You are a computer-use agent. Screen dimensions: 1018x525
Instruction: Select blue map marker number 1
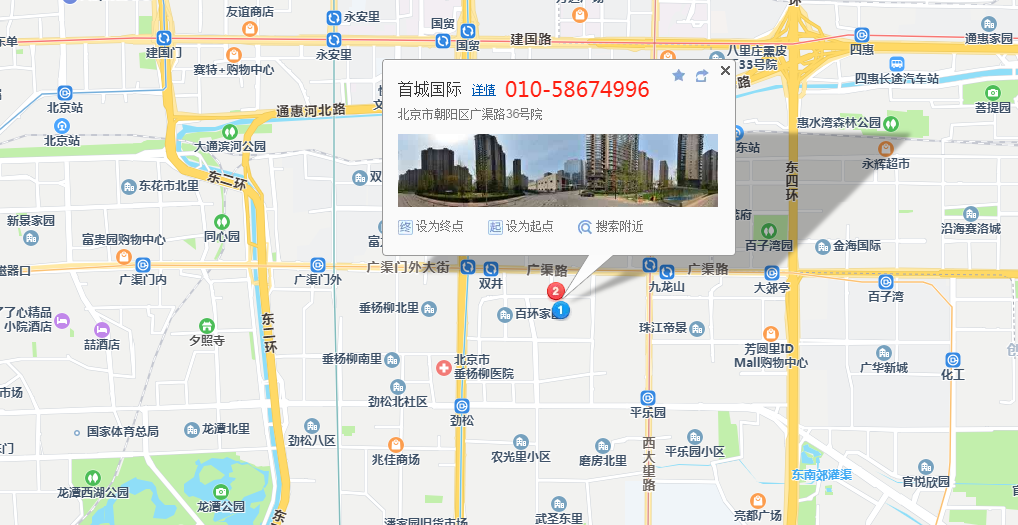pos(562,310)
